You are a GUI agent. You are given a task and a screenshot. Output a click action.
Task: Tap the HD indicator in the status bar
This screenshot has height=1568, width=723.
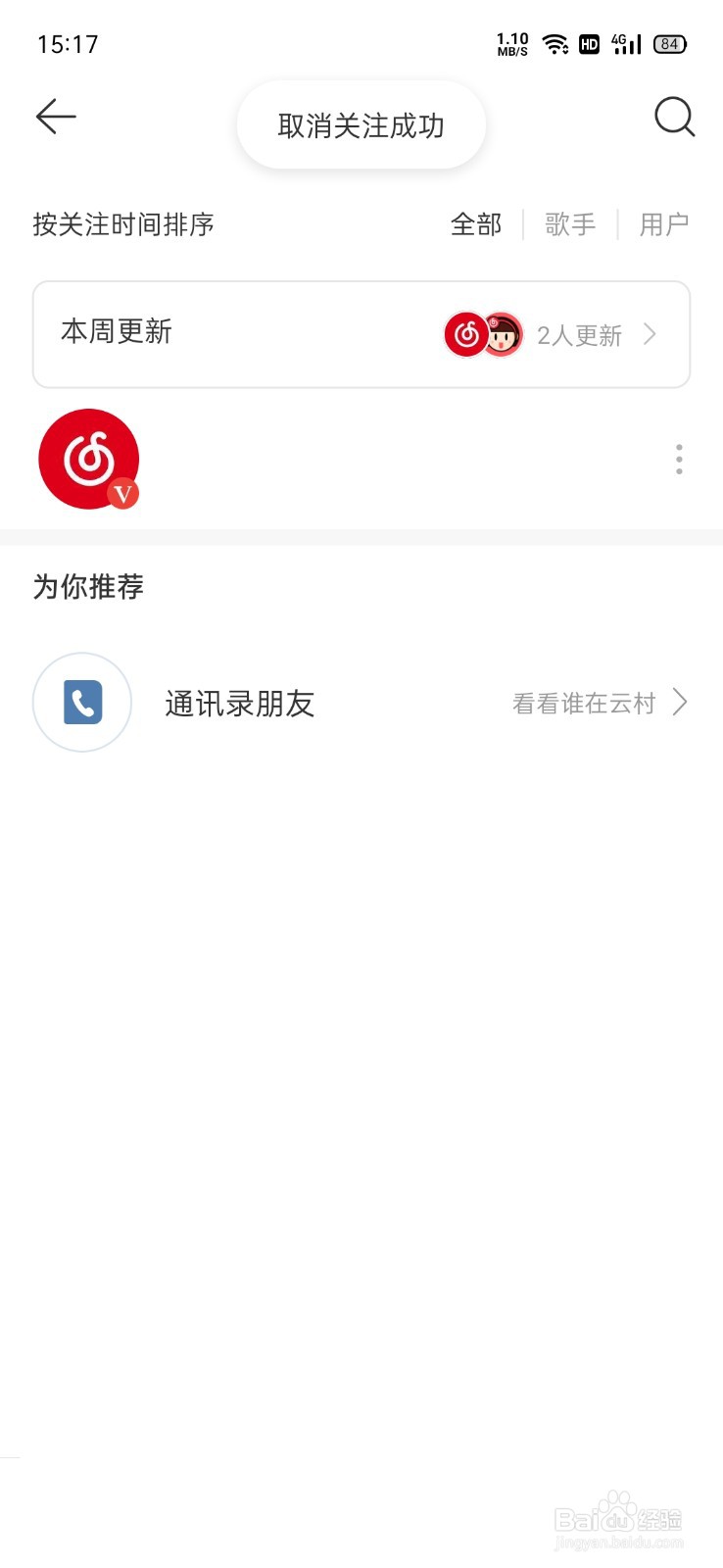click(x=589, y=44)
